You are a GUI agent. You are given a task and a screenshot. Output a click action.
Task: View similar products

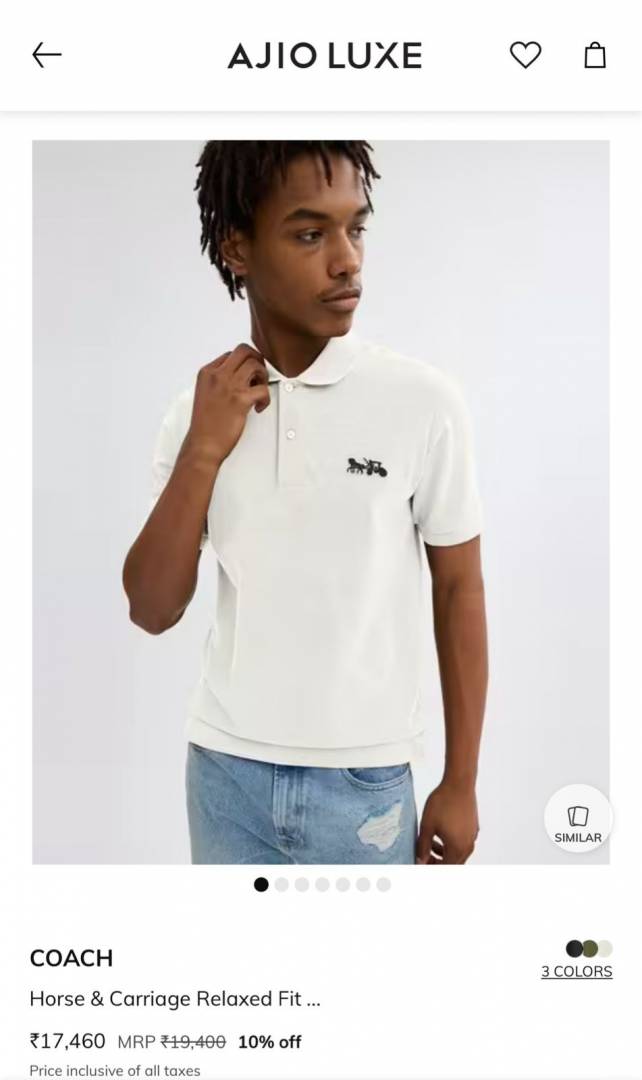(578, 823)
